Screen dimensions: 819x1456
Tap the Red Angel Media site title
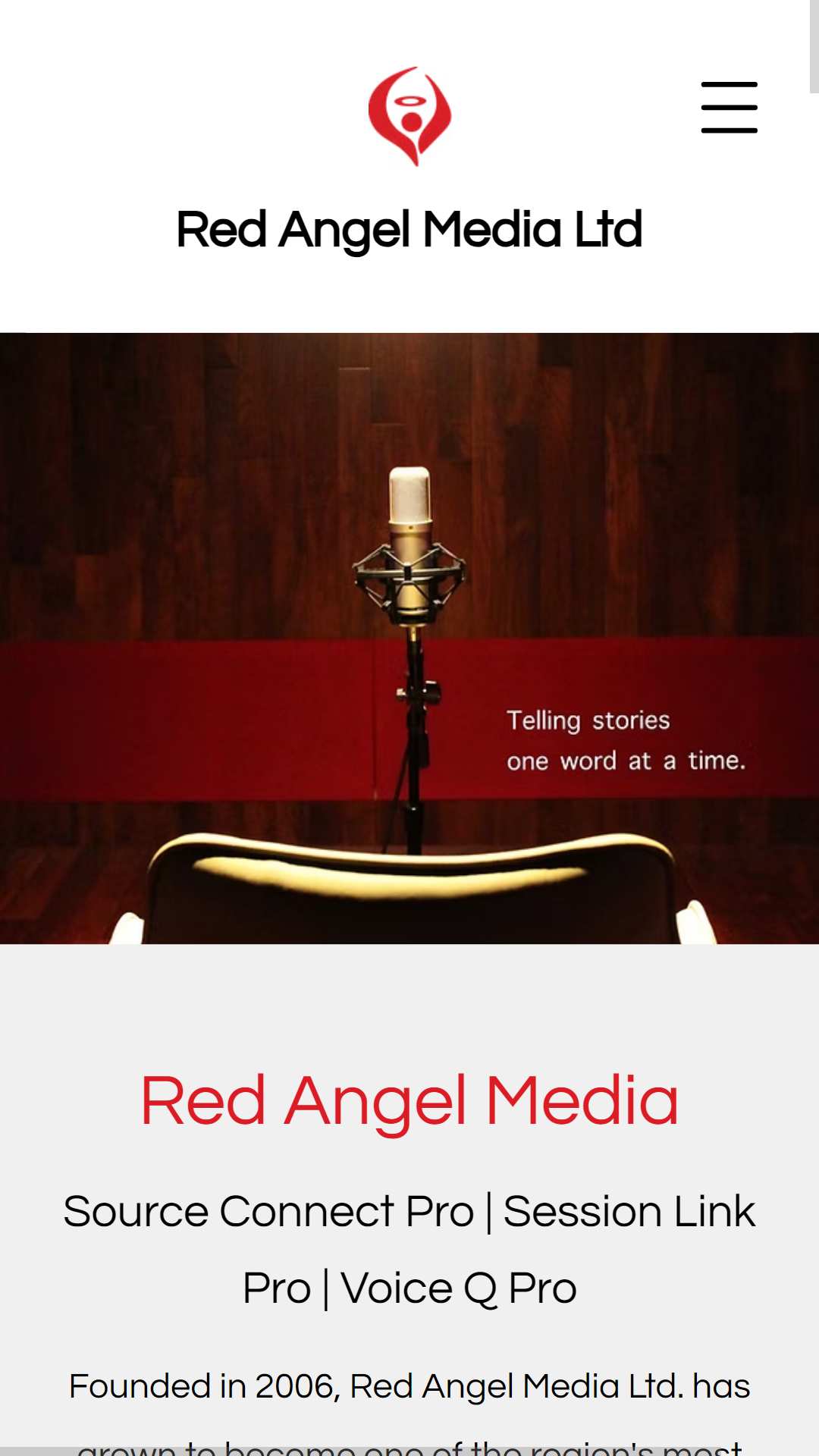tap(409, 230)
